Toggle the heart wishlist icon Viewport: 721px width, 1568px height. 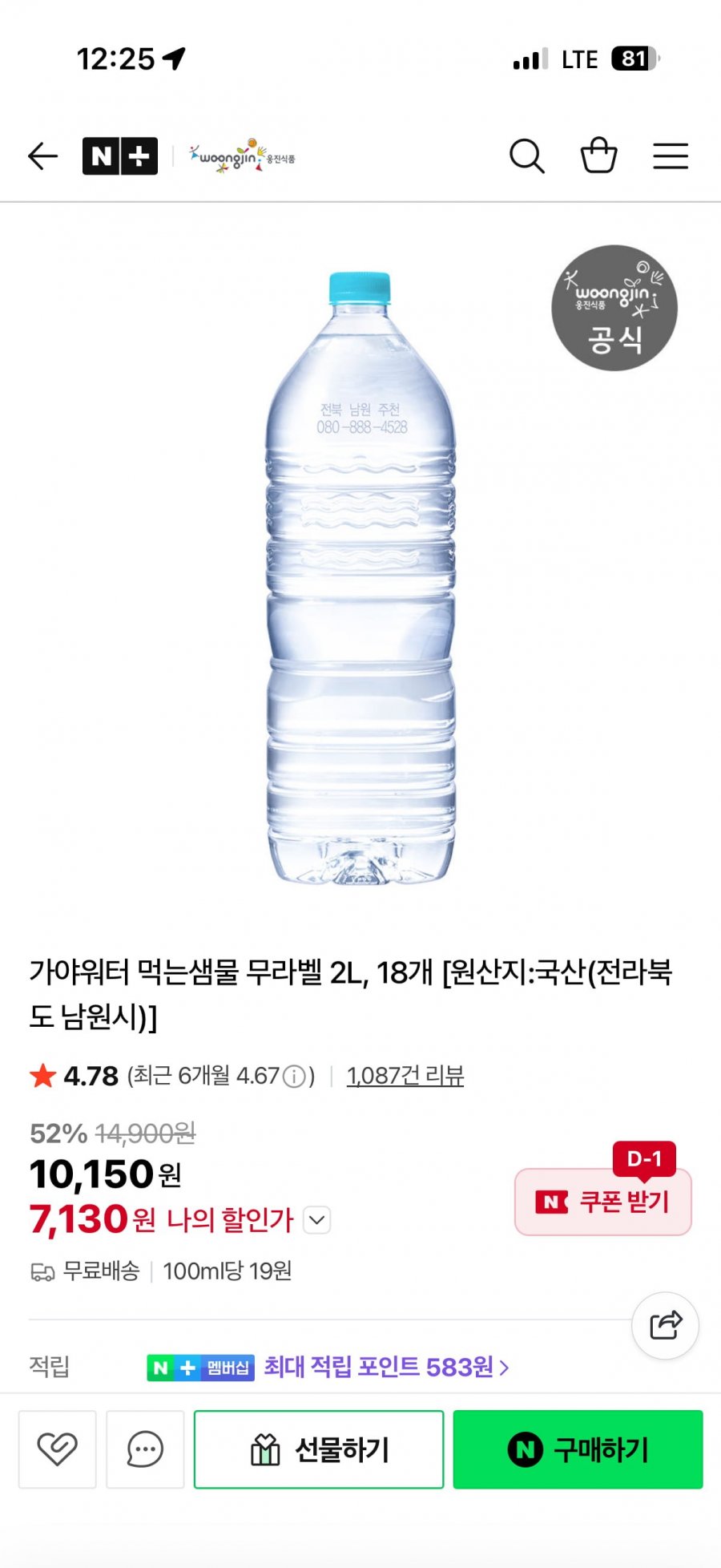coord(57,1449)
